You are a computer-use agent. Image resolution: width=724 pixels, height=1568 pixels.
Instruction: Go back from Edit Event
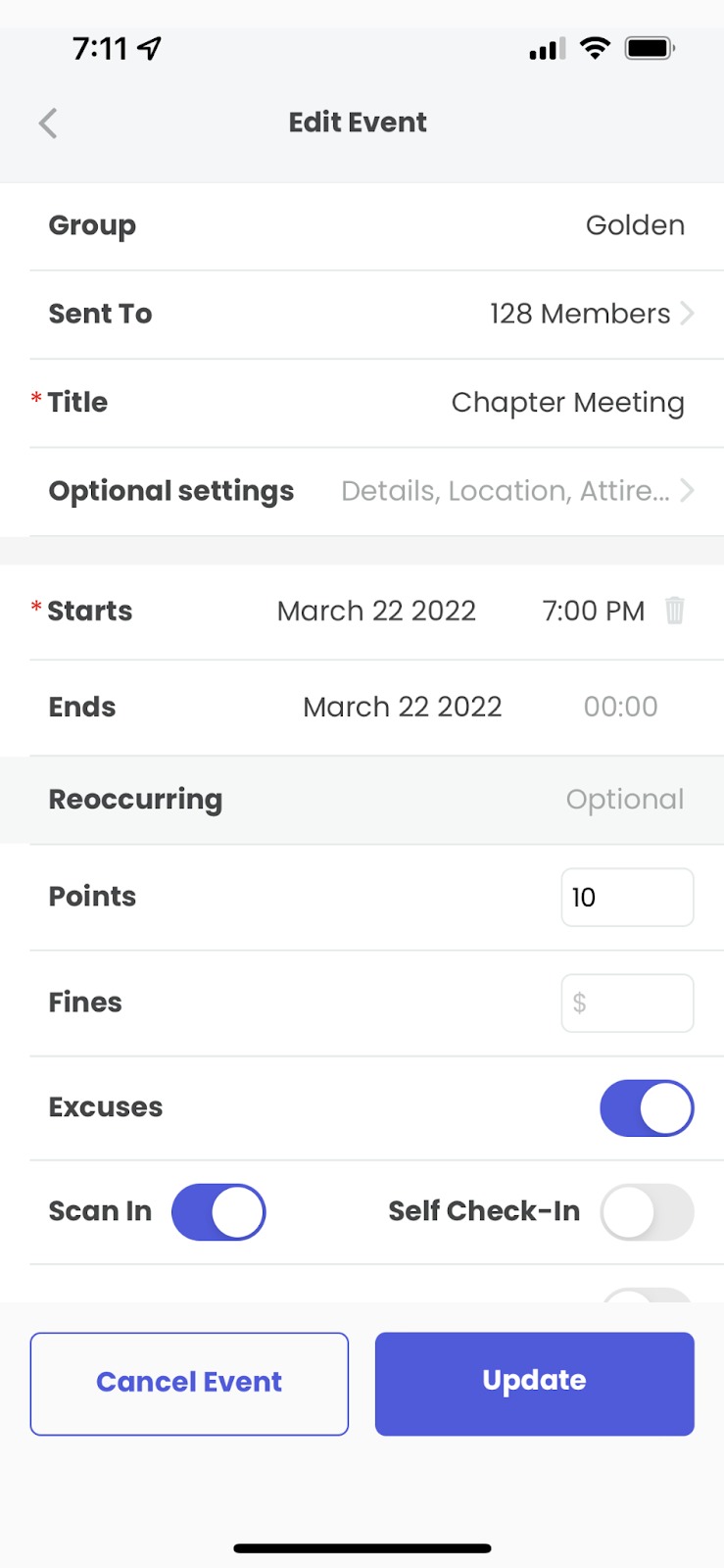(x=48, y=123)
